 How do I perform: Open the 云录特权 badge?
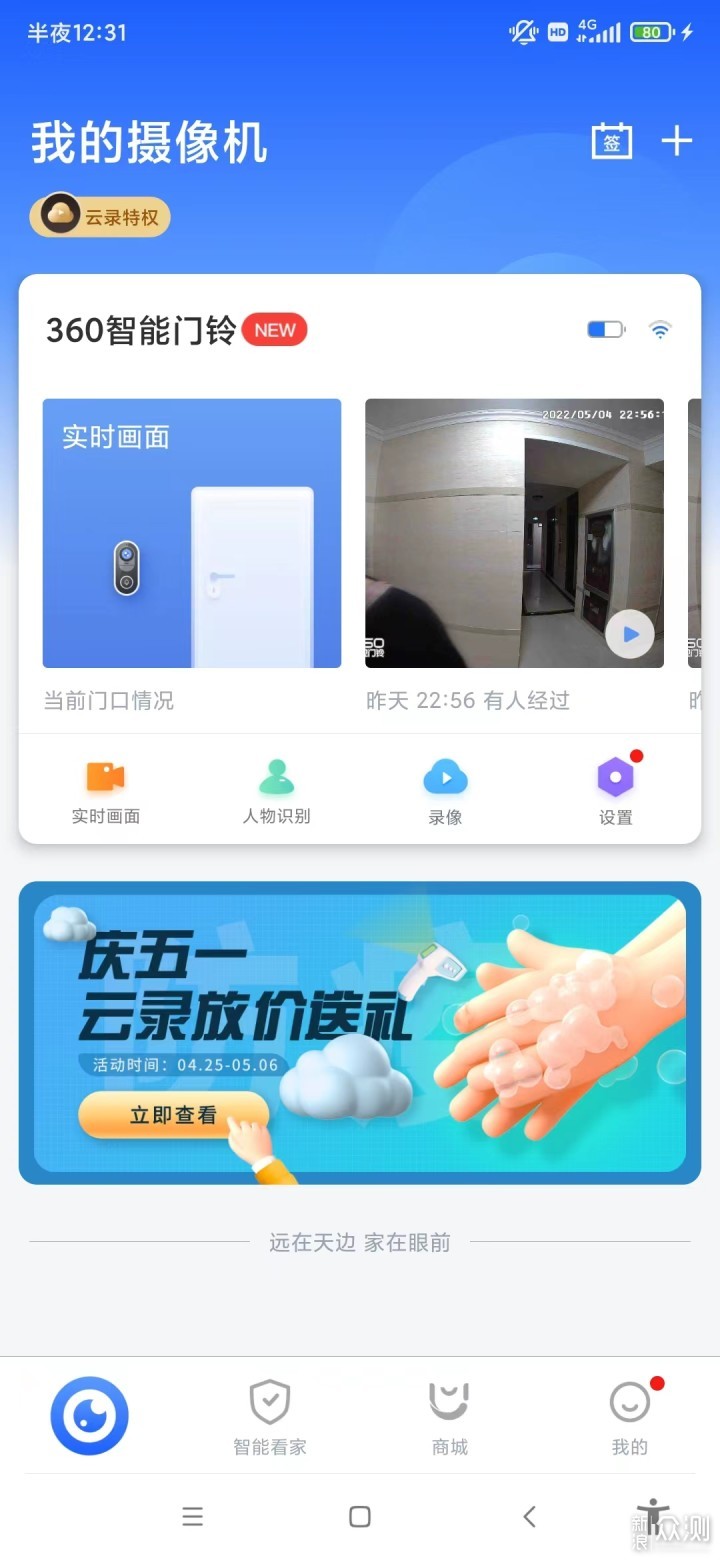point(101,216)
